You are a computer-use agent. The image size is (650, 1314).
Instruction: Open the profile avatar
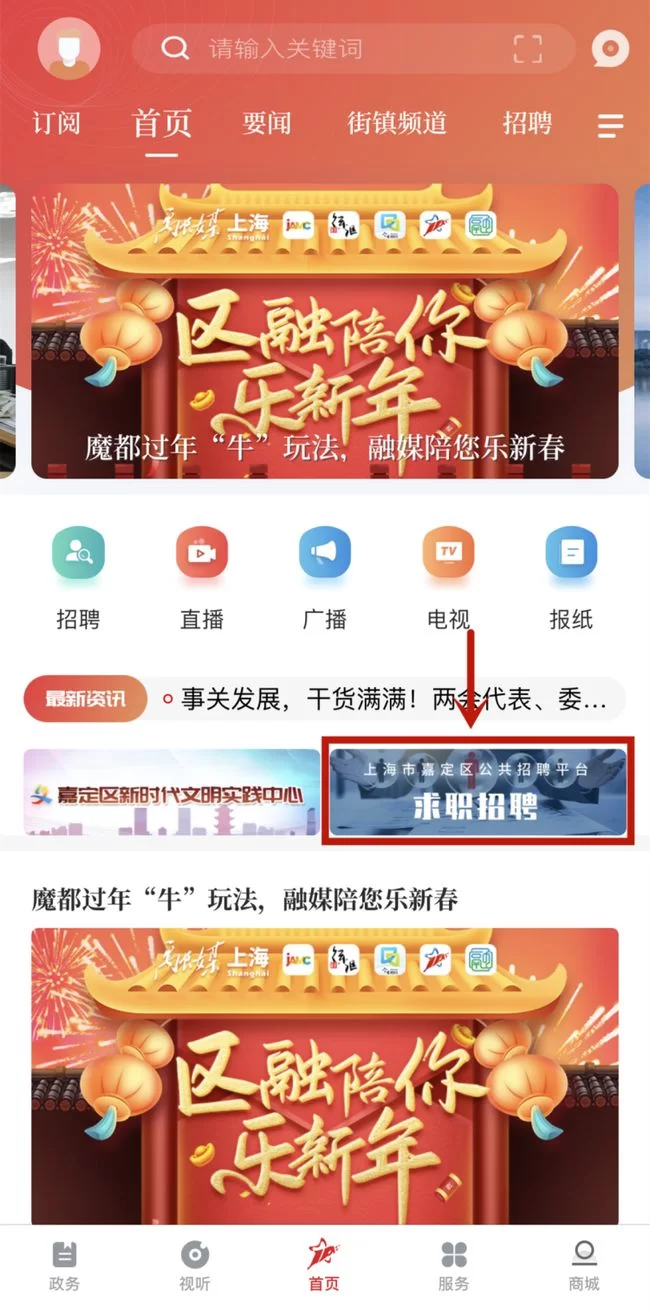[69, 48]
